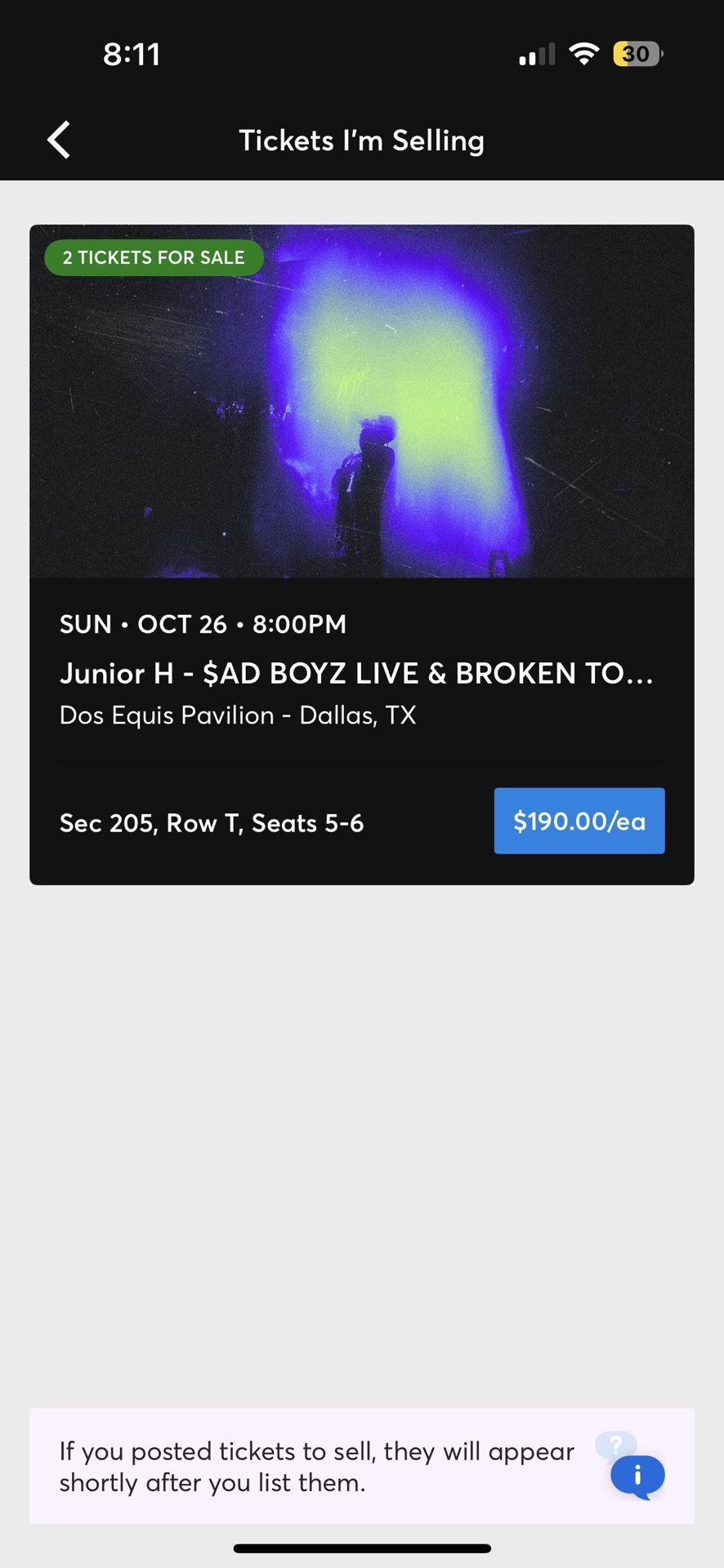The image size is (724, 1568).
Task: Tap the $190.00/ea price button
Action: (x=579, y=821)
